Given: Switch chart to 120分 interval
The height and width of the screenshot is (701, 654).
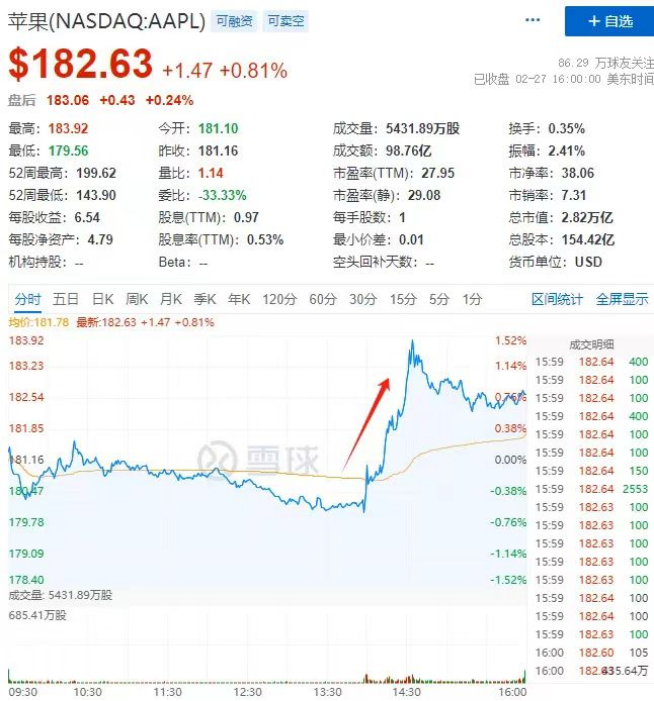Looking at the screenshot, I should click(x=279, y=299).
